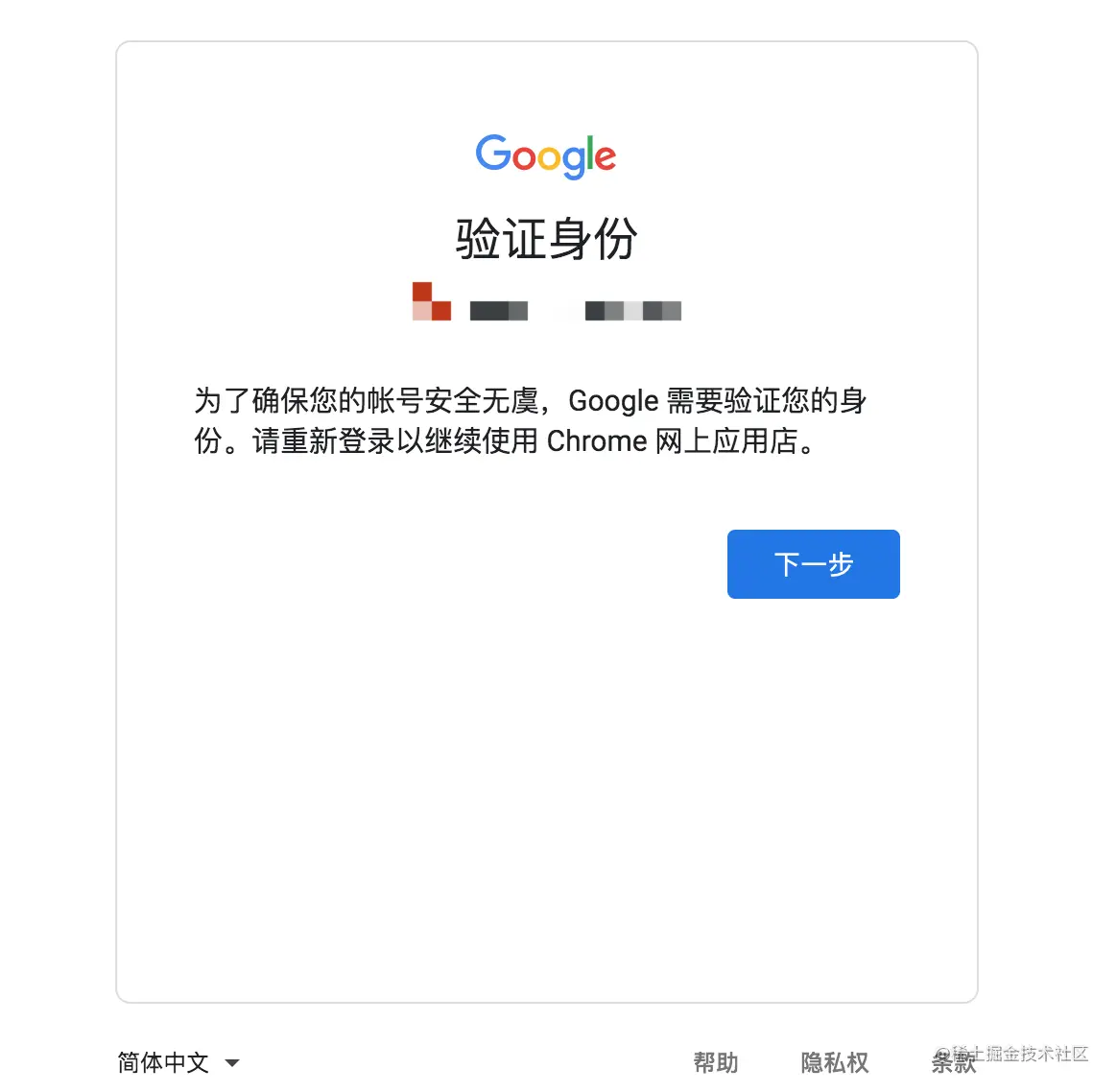Screen dimensions: 1117x1092
Task: Open the 帮助 link
Action: pos(716,1062)
